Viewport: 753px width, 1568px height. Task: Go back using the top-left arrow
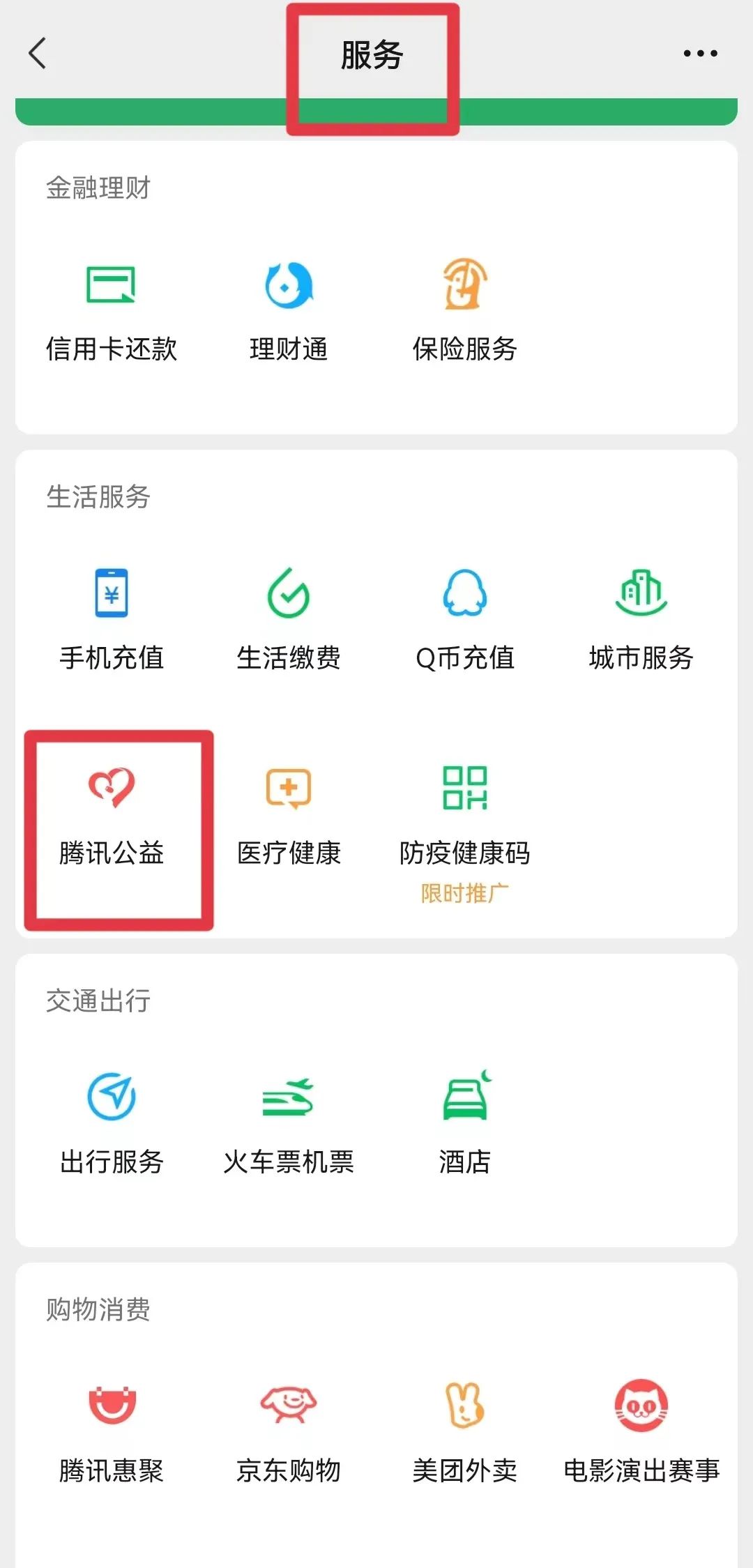(38, 54)
